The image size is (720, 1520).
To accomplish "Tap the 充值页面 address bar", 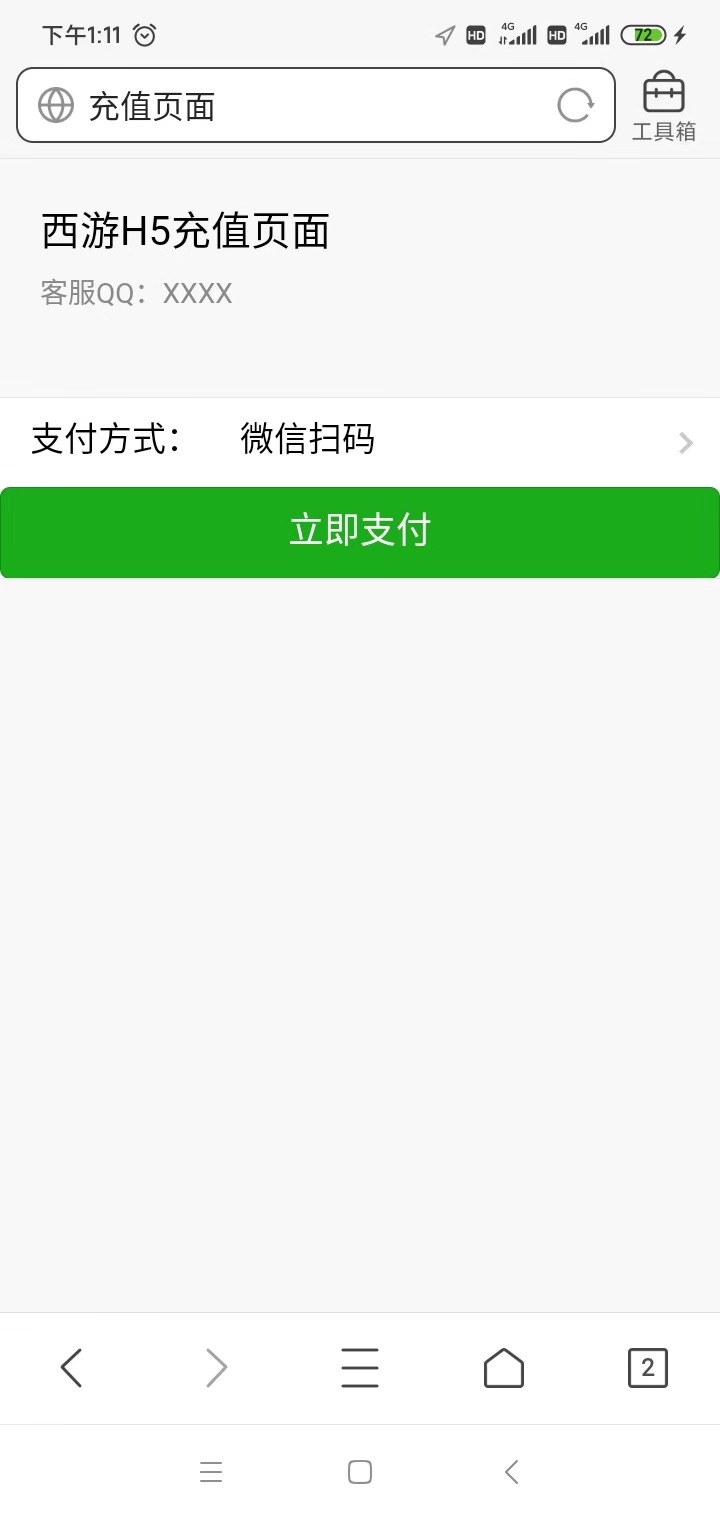I will click(300, 106).
